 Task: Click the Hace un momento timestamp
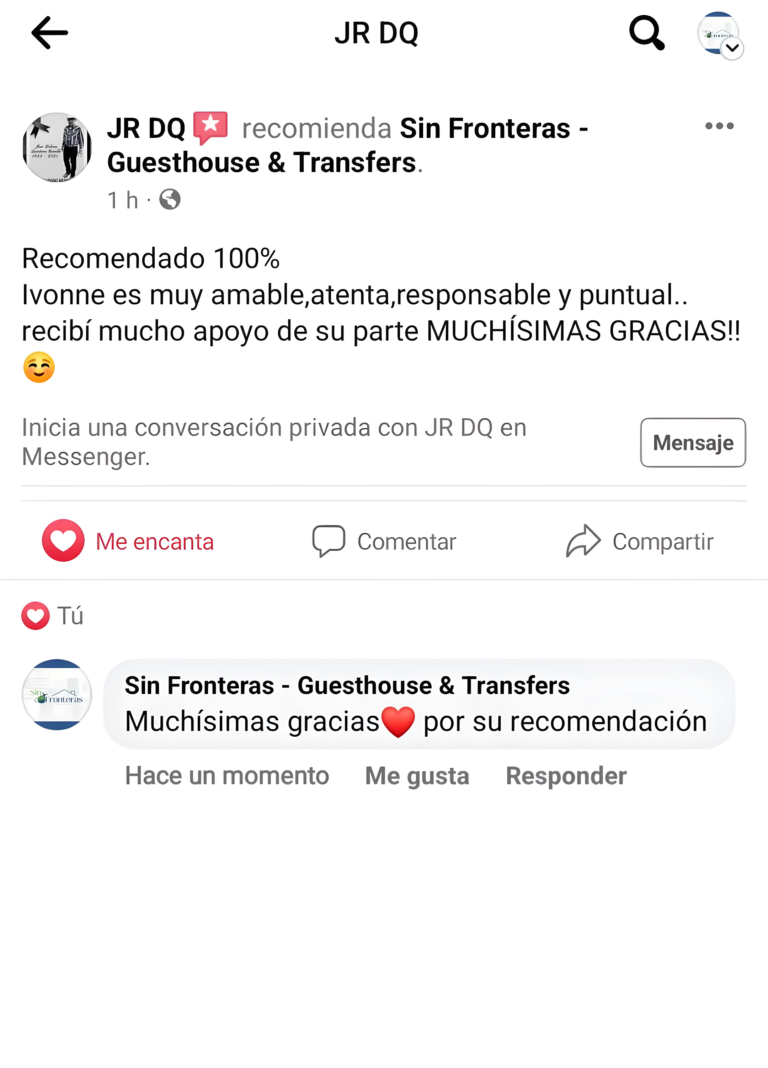(227, 775)
